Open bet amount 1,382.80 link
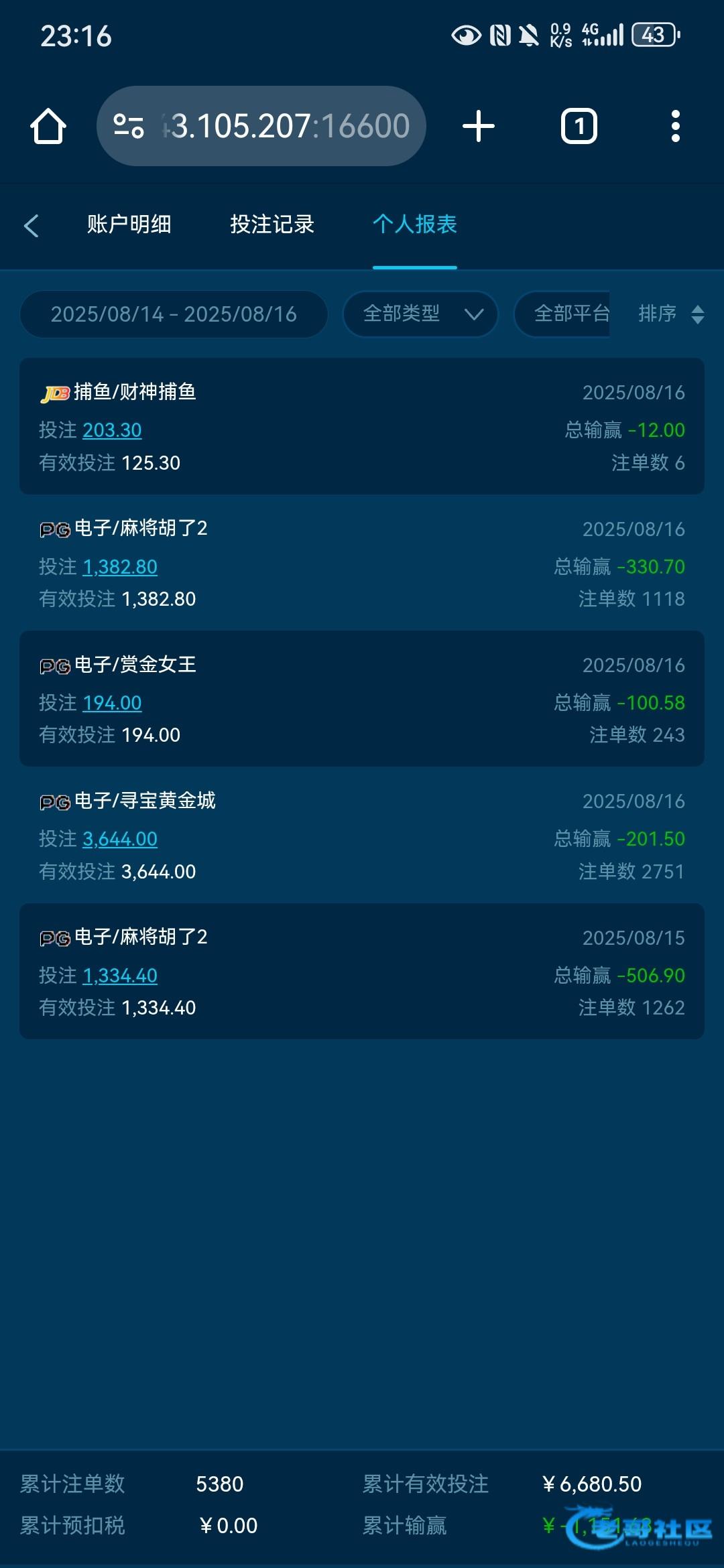 click(120, 567)
